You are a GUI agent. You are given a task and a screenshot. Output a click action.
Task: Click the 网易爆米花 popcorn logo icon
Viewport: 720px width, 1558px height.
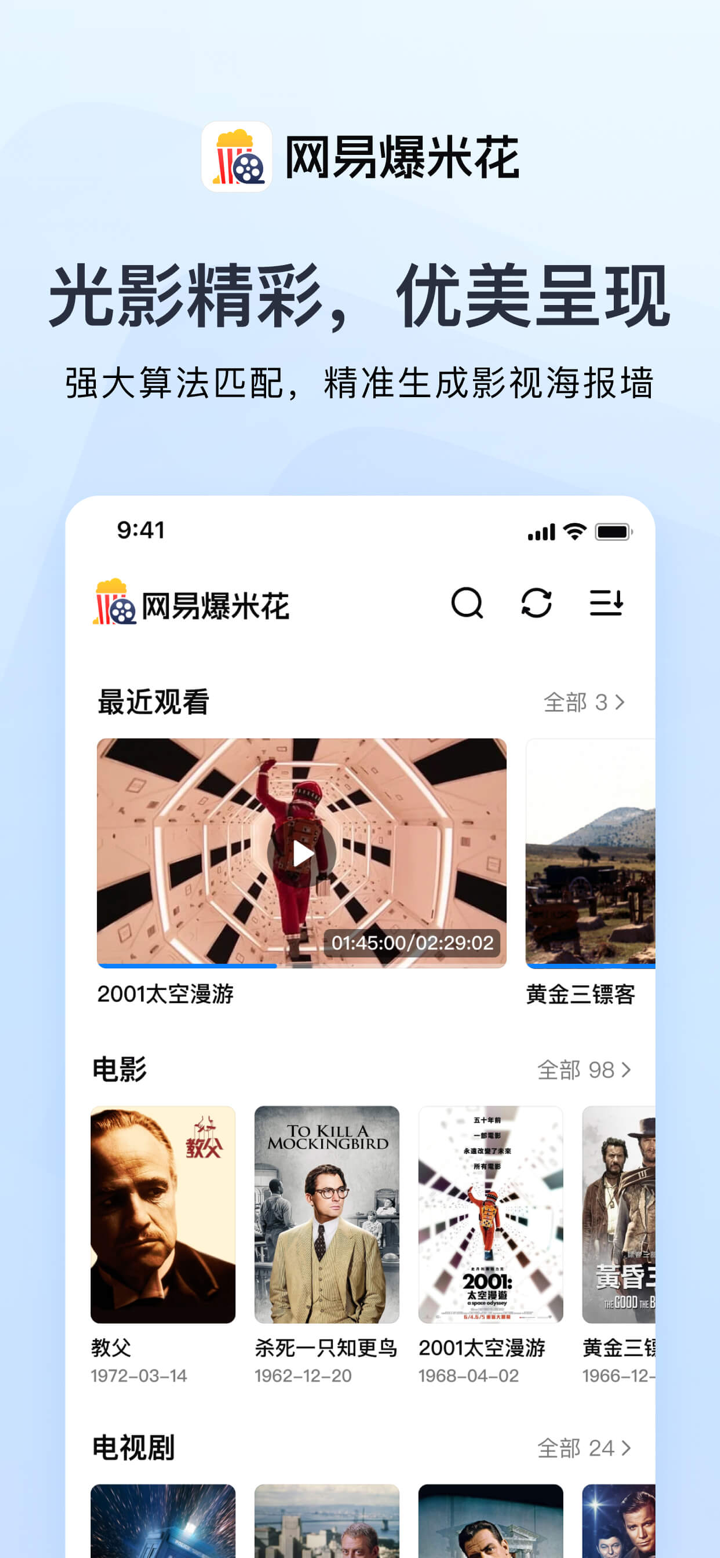click(x=112, y=604)
